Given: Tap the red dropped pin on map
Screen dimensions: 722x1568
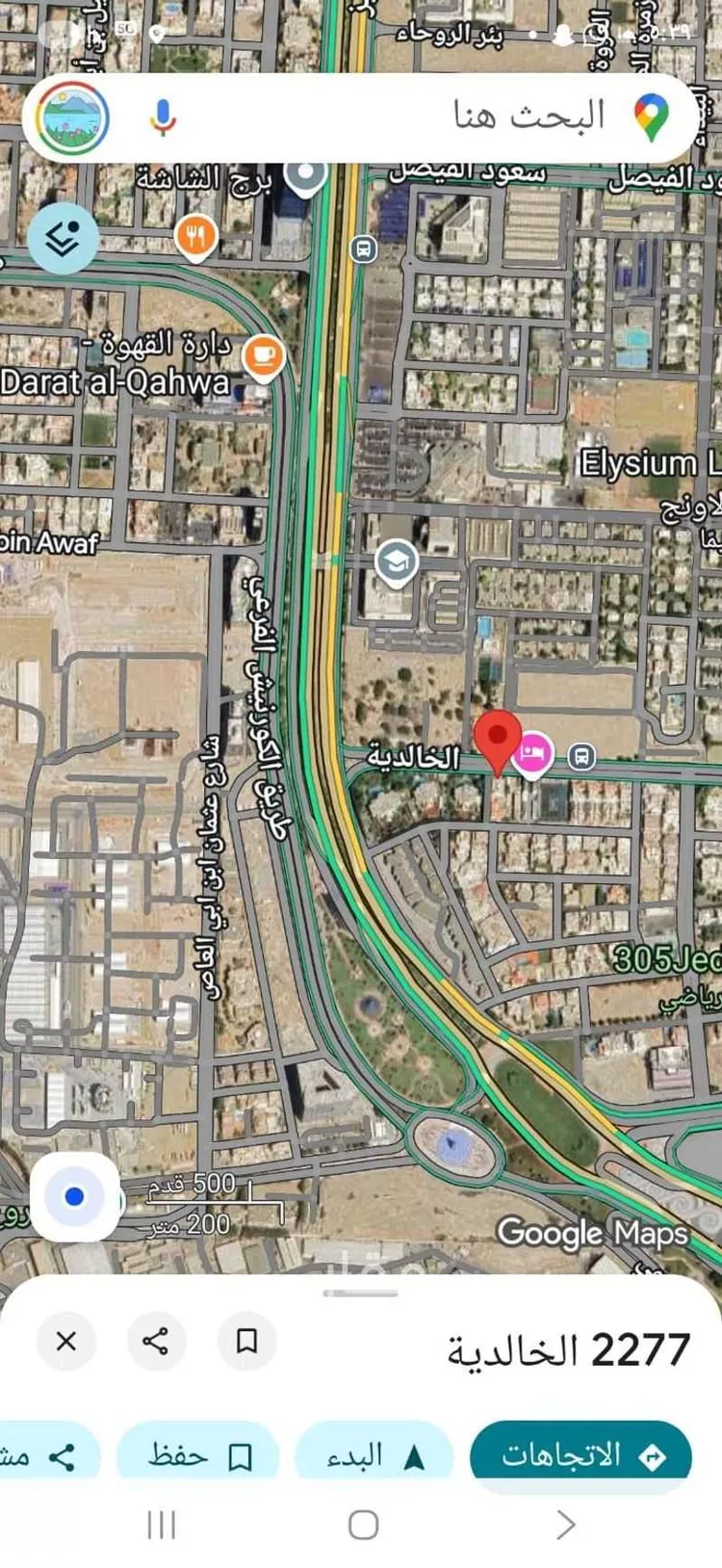Looking at the screenshot, I should click(498, 740).
